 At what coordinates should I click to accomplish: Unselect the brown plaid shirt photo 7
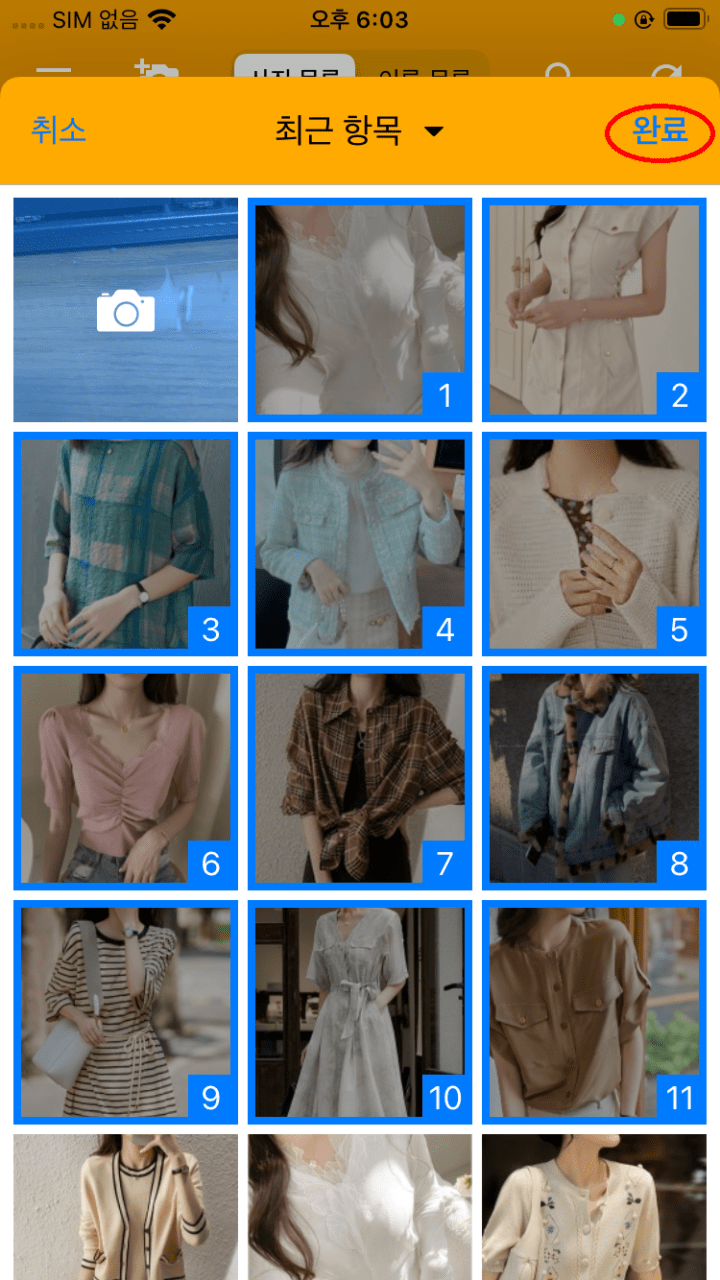tap(359, 778)
